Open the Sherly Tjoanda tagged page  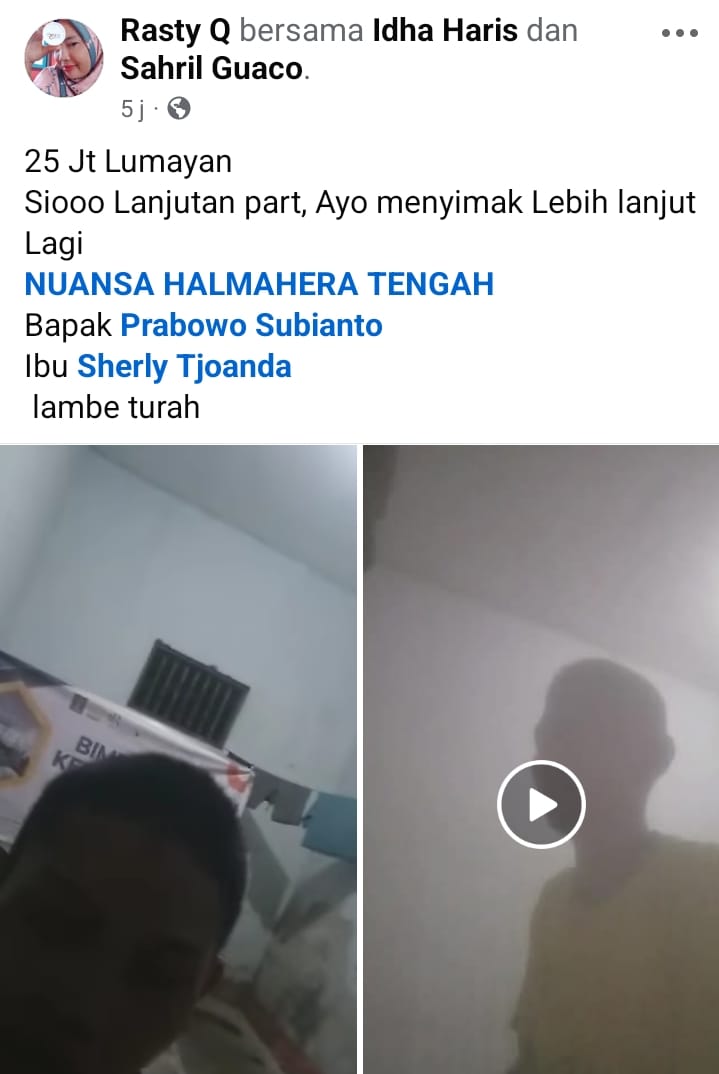[x=184, y=366]
